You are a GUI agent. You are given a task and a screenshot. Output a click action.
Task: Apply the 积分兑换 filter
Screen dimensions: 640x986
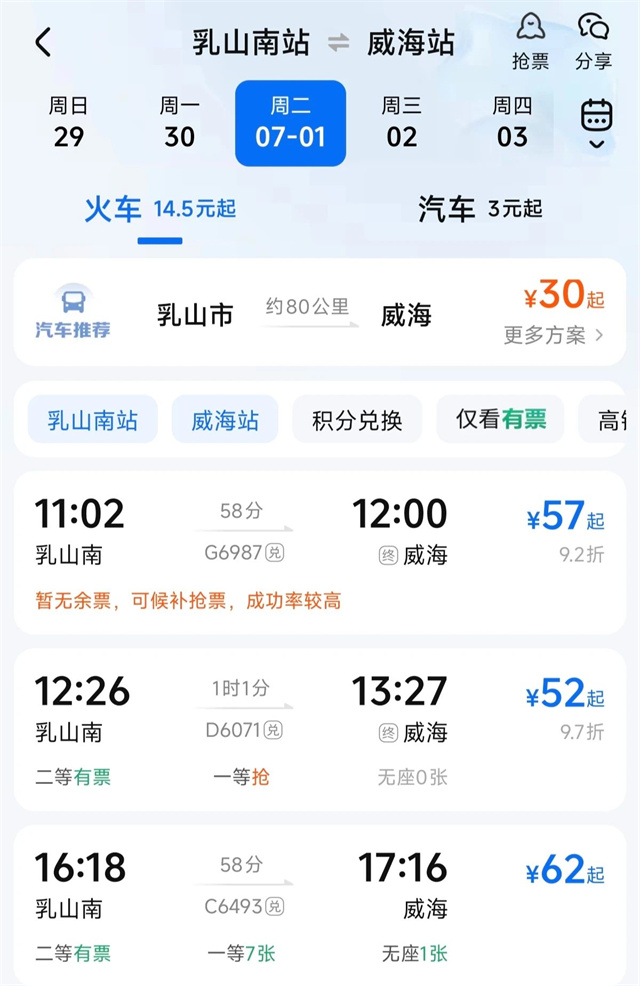click(357, 420)
